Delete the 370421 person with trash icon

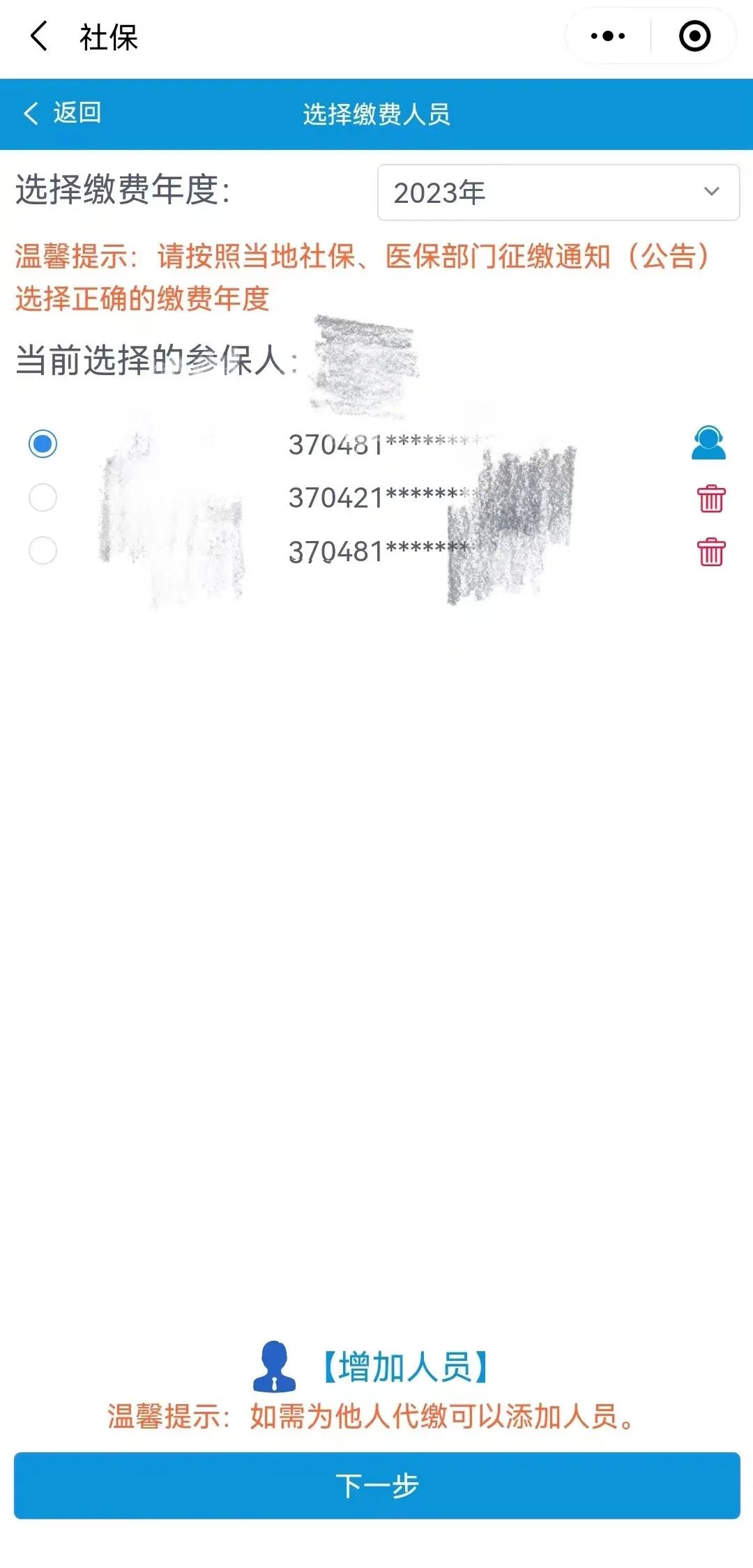[710, 498]
